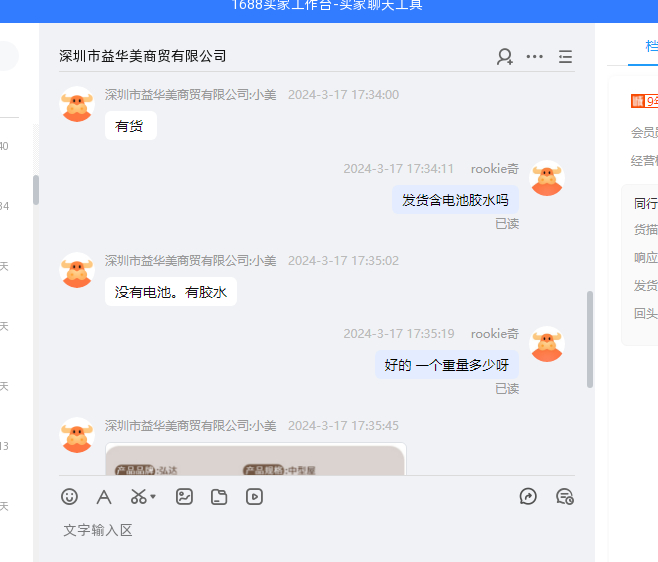Screen dimensions: 658x562
Task: Open the forward/quick reply arrow icon
Action: coord(529,496)
